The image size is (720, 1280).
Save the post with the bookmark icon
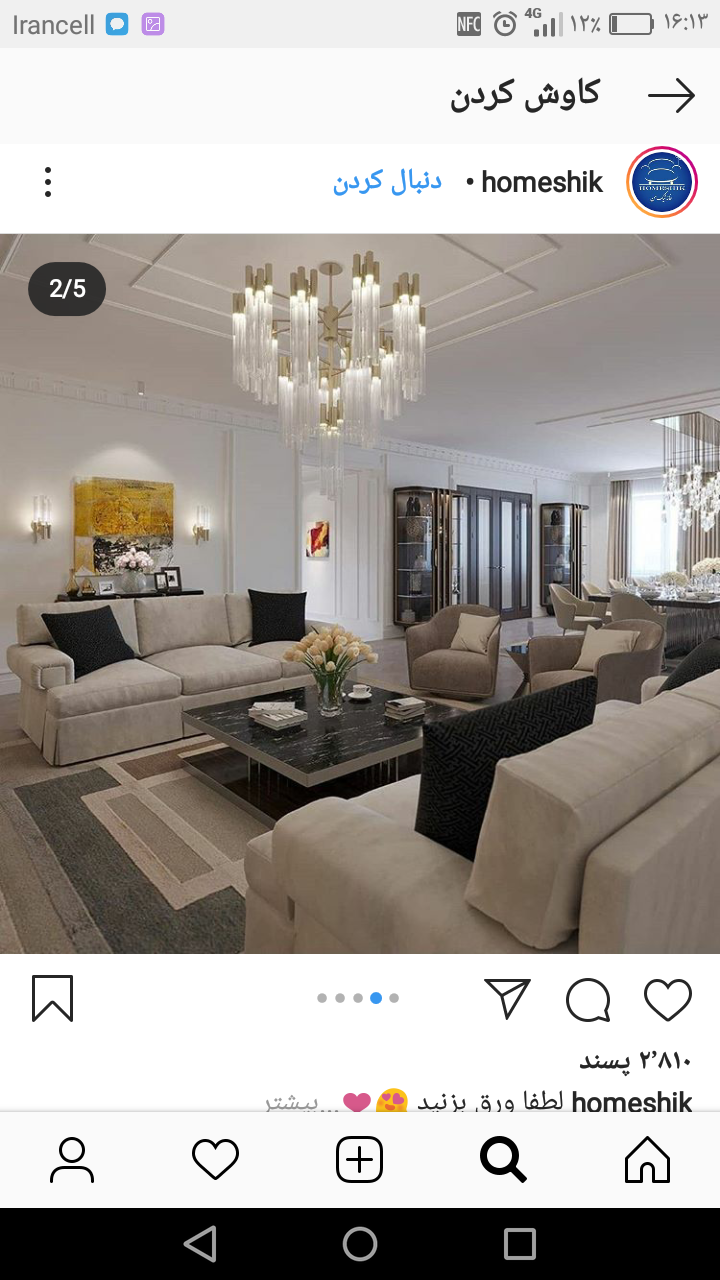coord(53,998)
